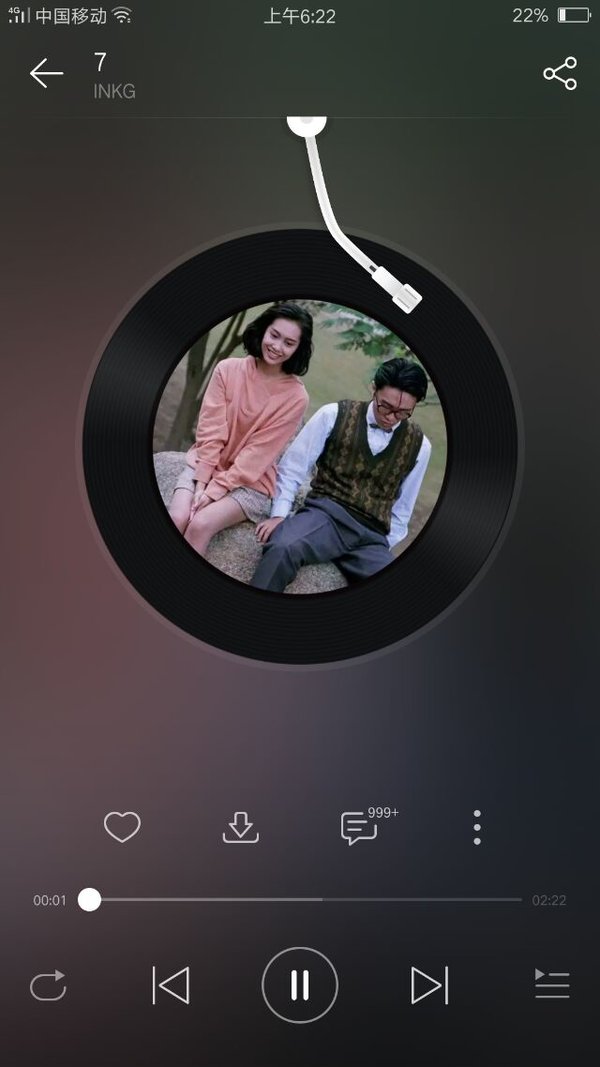The width and height of the screenshot is (600, 1067).
Task: Skip to the next track
Action: [429, 985]
